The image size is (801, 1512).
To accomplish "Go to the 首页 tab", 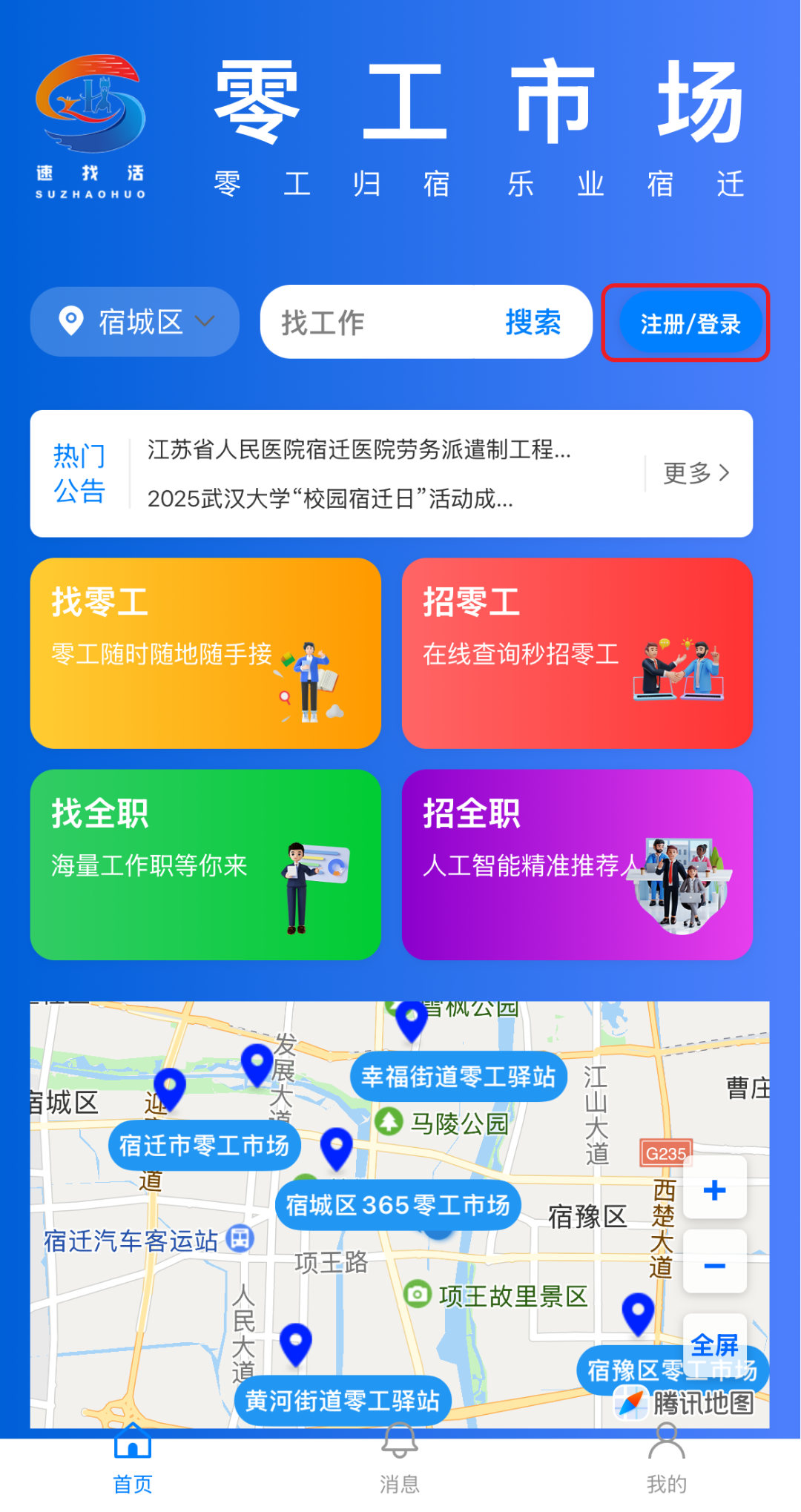I will coord(133,1459).
